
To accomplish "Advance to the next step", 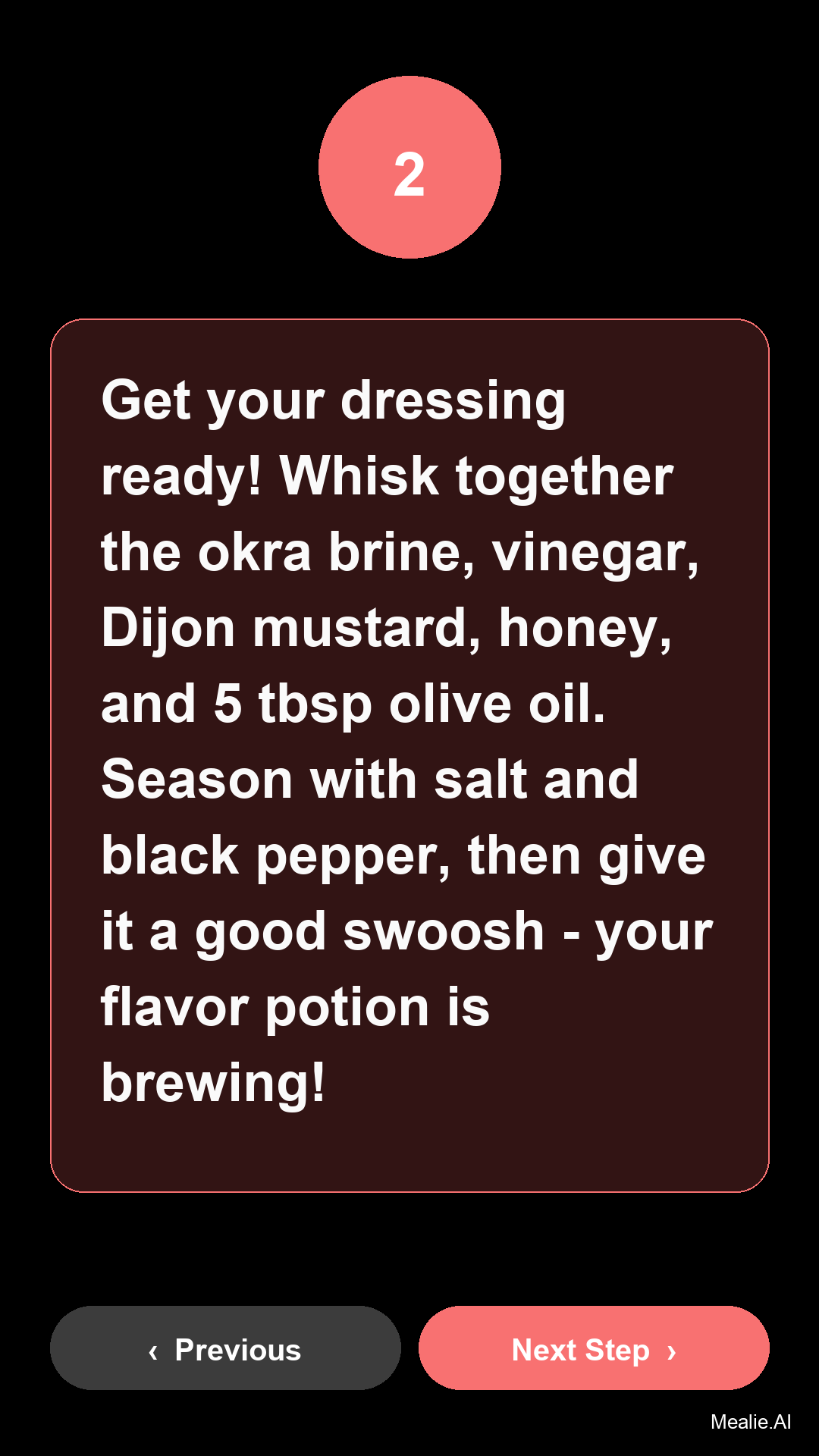I will (594, 1348).
